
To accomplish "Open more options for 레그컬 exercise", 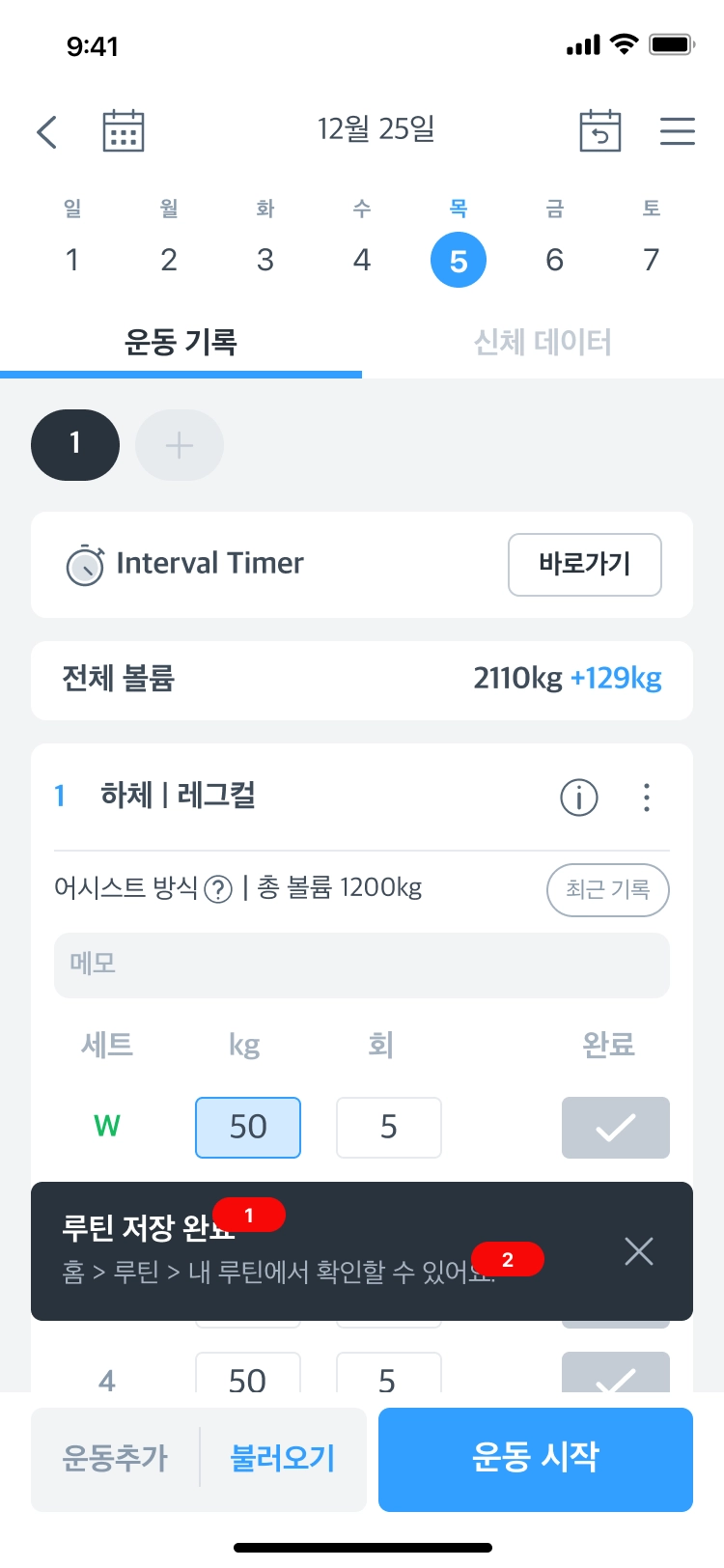I will 647,798.
